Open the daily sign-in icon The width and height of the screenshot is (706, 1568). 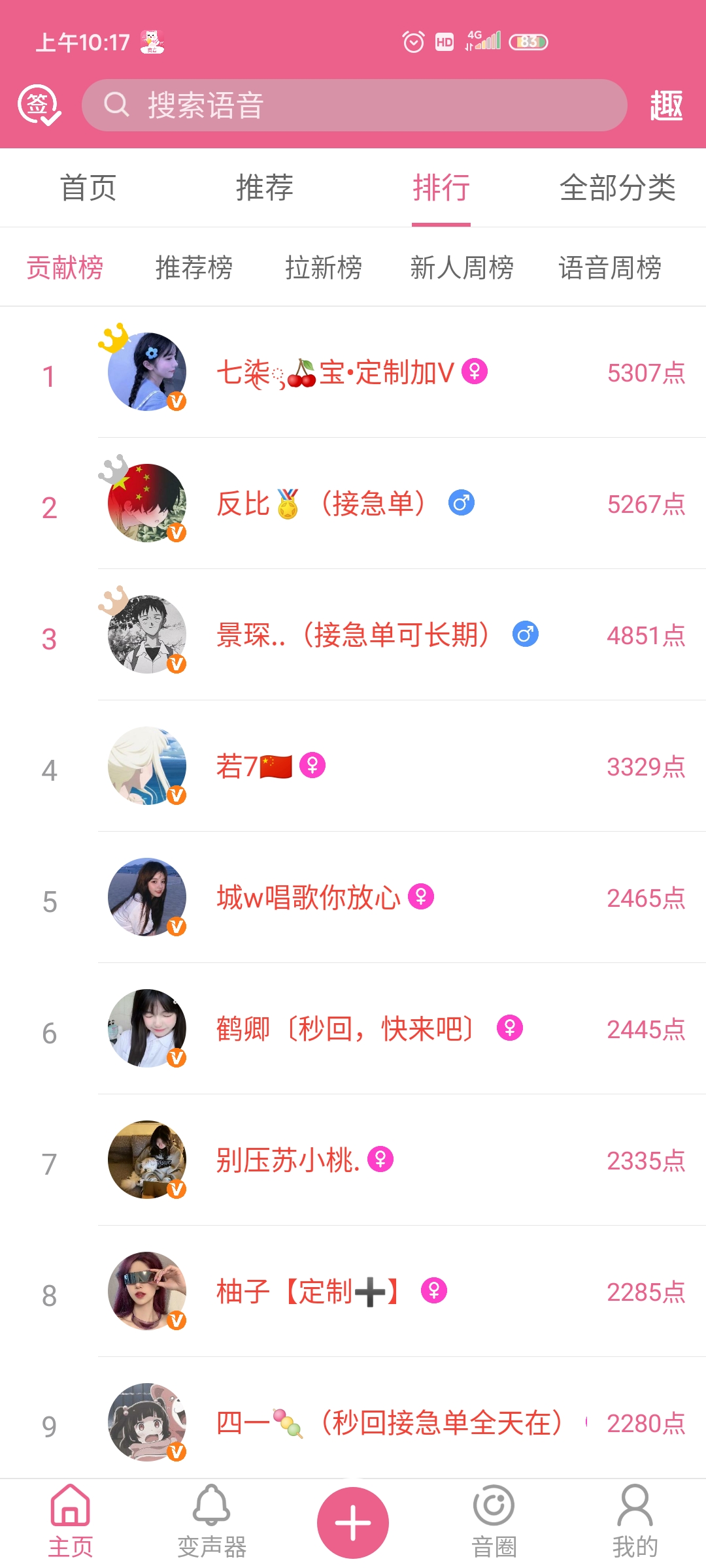(x=39, y=105)
